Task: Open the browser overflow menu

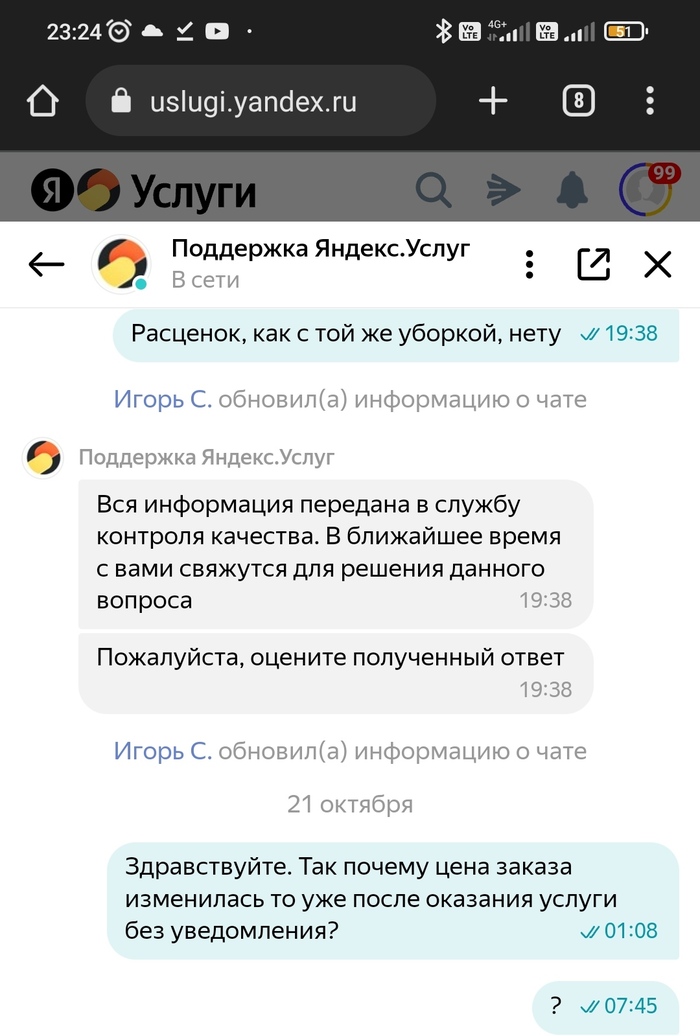Action: (650, 101)
